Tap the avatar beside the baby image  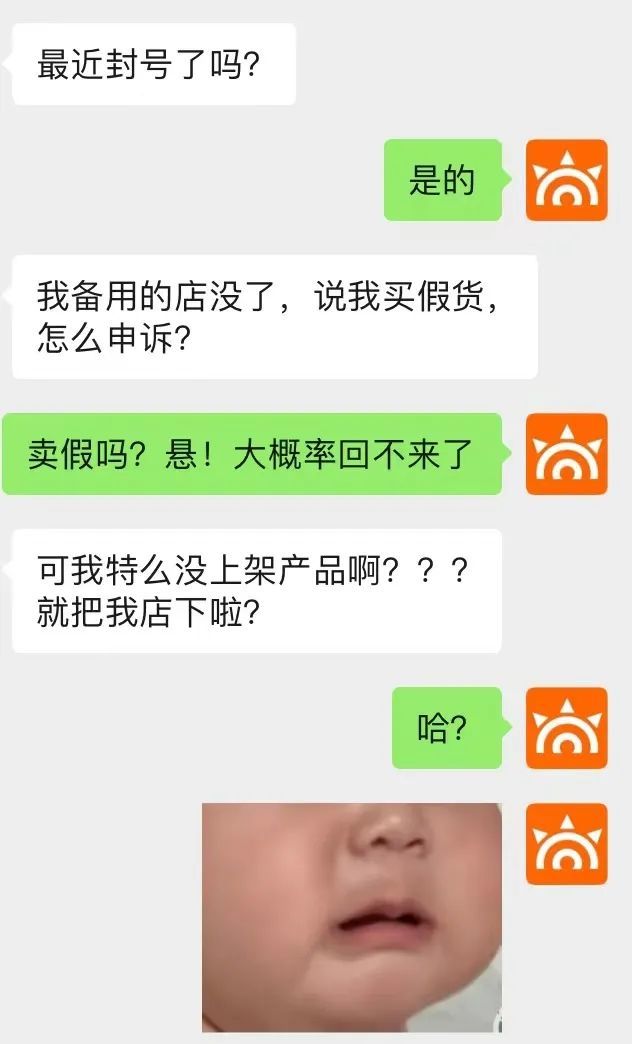tap(567, 843)
